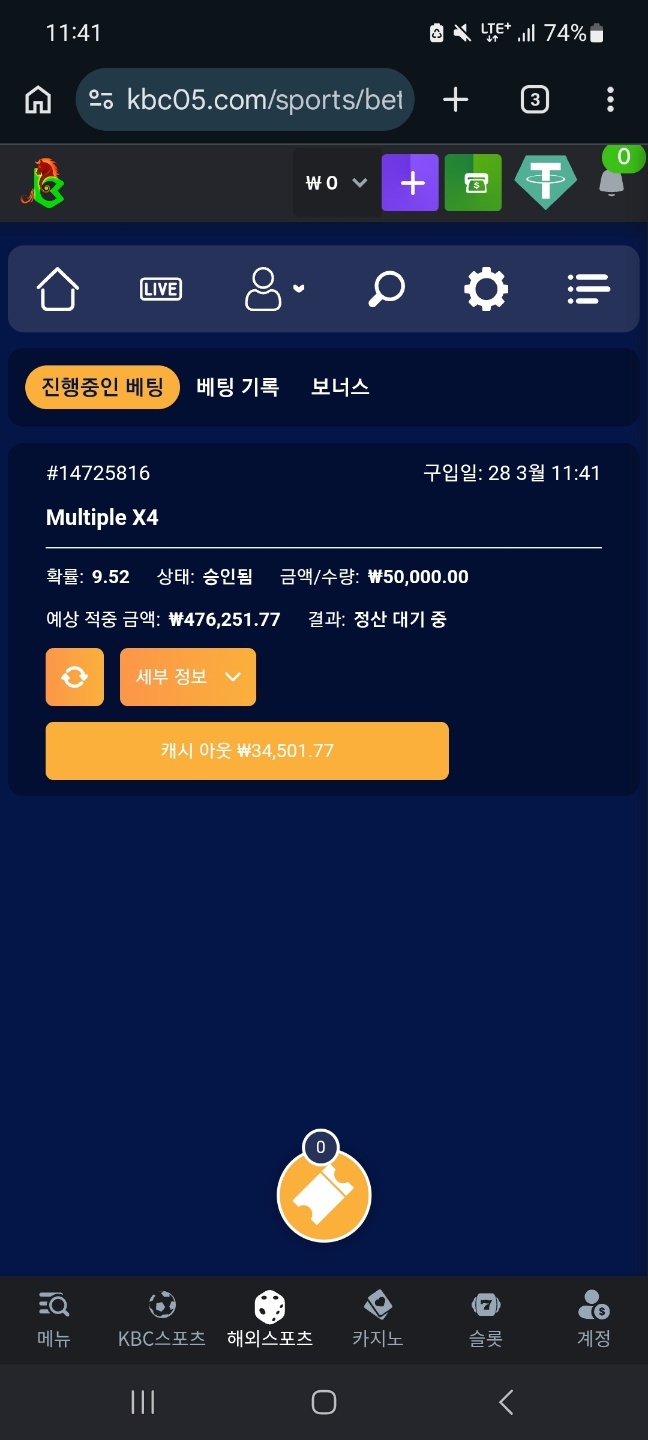Go to the site home icon
This screenshot has width=648, height=1440.
(57, 289)
